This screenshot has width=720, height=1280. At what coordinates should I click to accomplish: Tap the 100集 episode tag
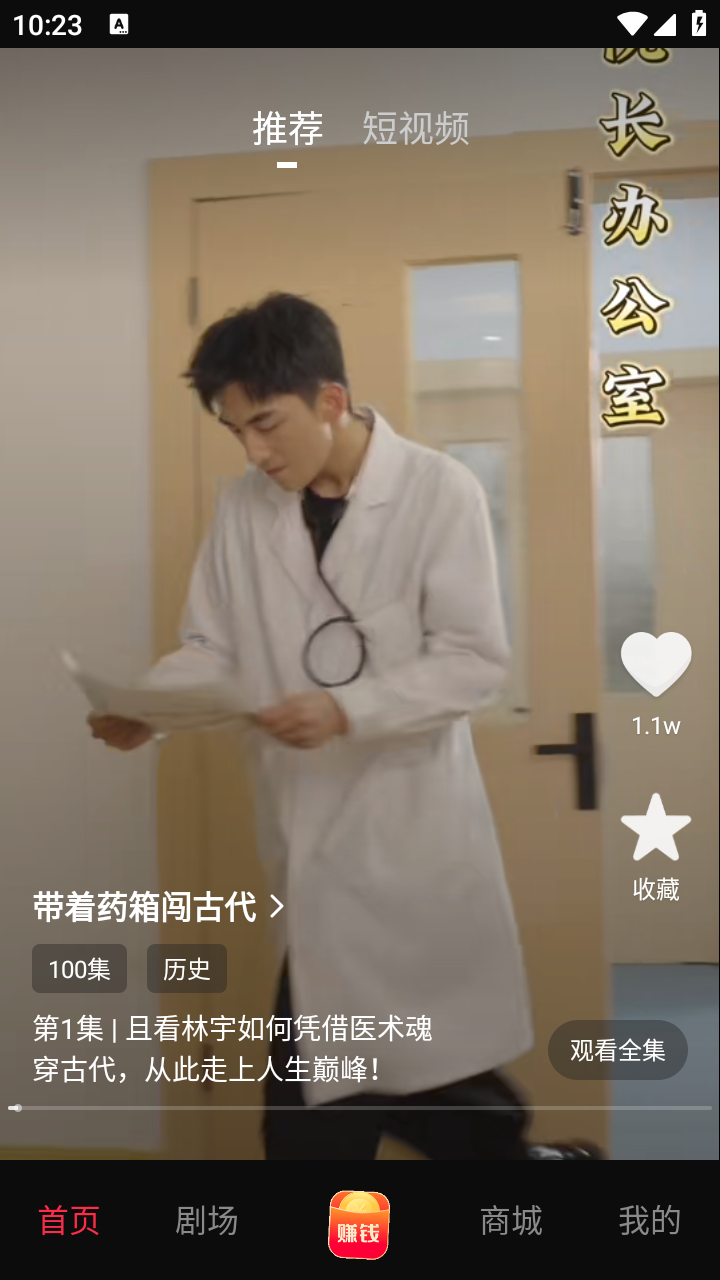coord(79,968)
